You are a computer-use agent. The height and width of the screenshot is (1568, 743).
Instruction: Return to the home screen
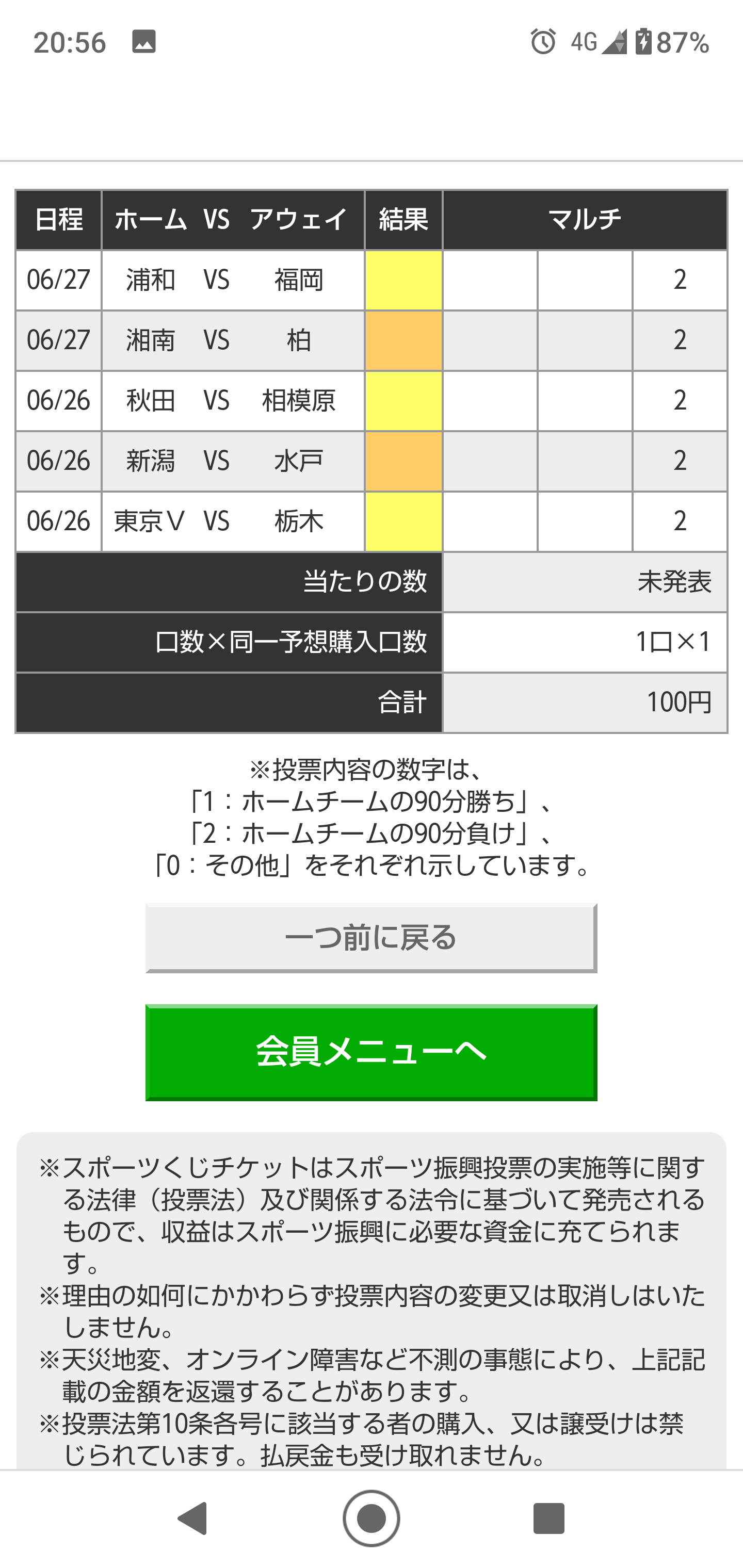coord(371,1518)
